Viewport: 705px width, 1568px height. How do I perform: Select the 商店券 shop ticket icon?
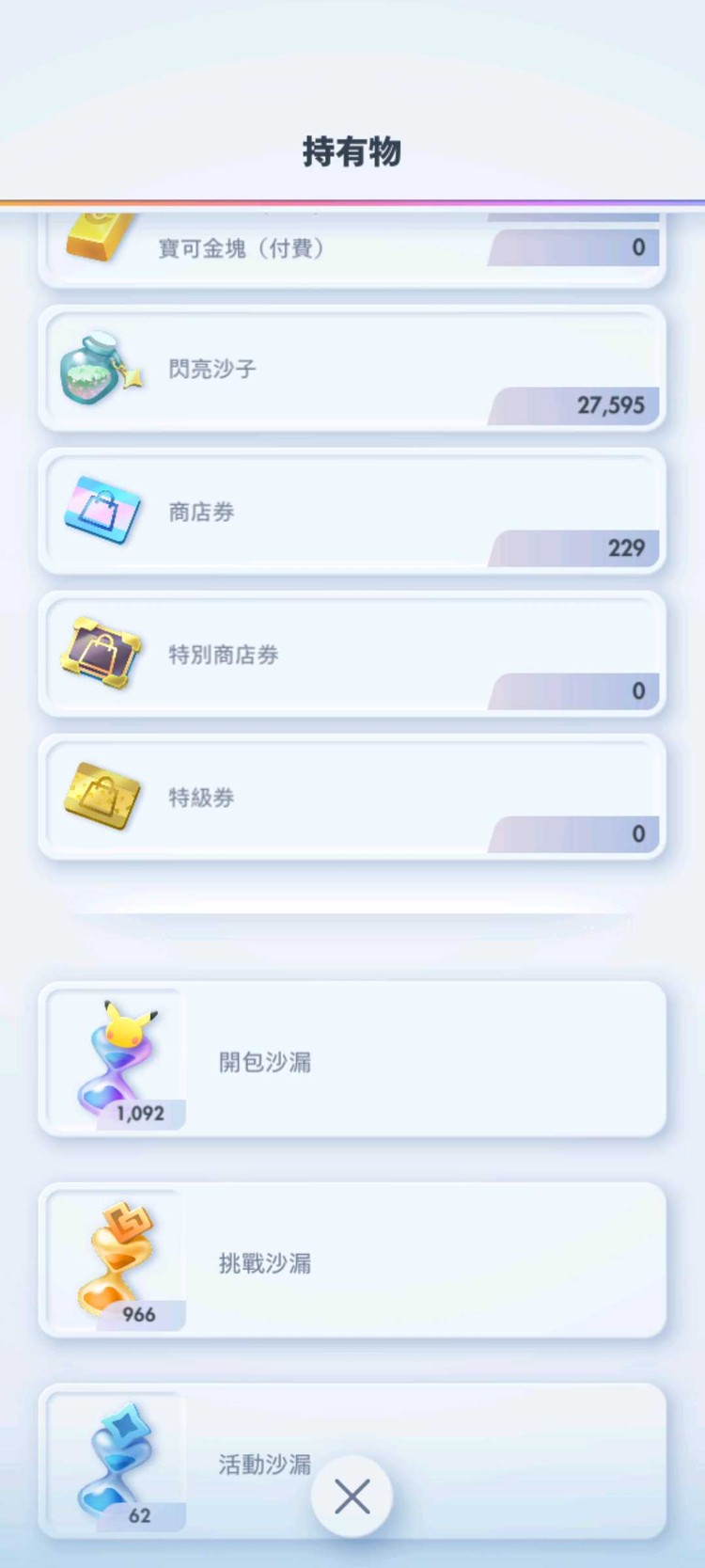pyautogui.click(x=101, y=510)
